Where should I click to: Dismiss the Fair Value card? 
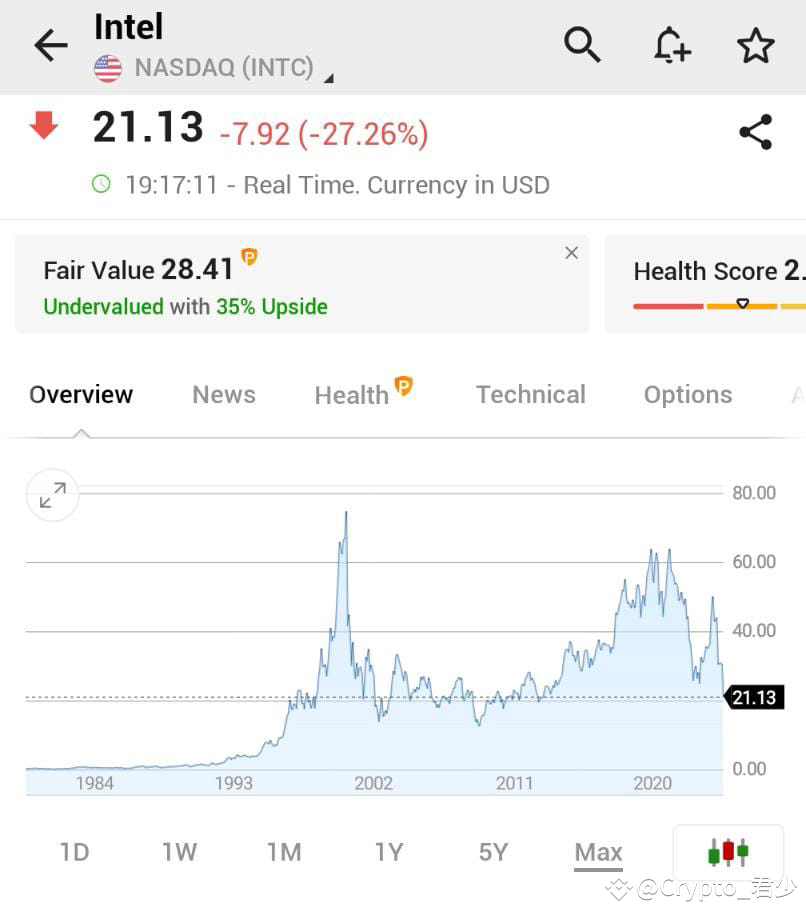tap(571, 253)
